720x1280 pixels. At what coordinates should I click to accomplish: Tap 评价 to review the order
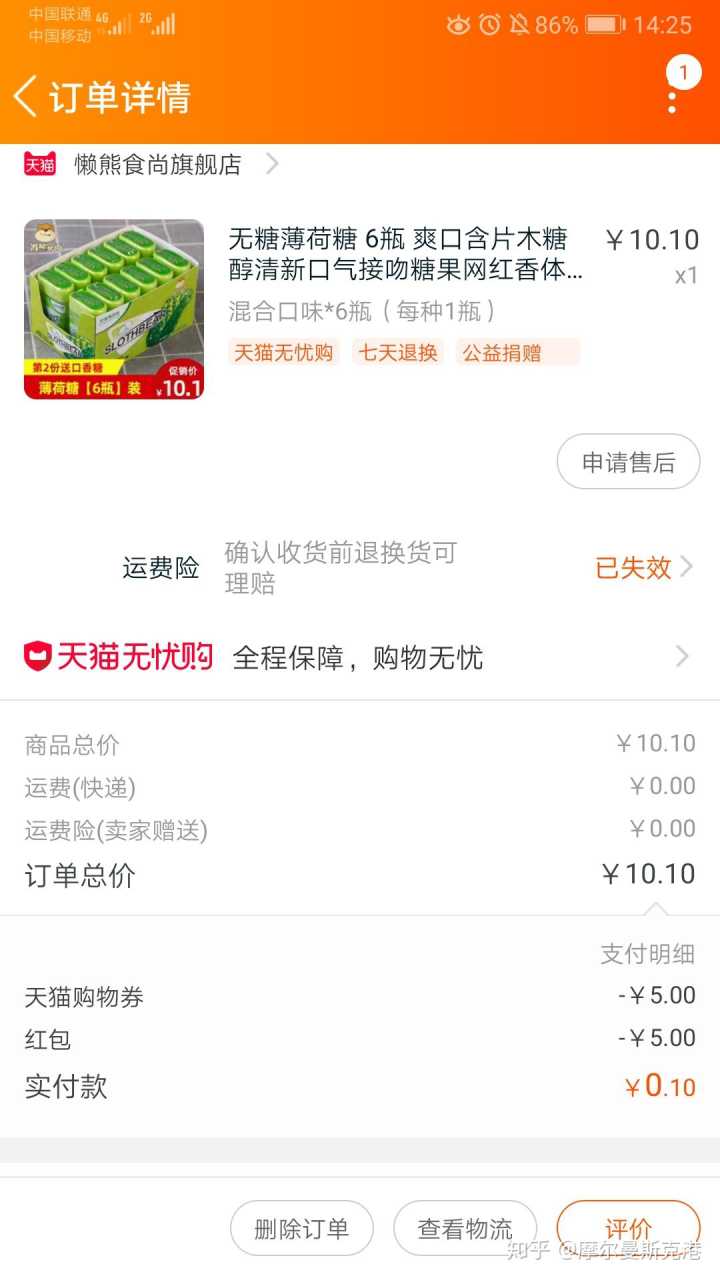coord(628,1228)
